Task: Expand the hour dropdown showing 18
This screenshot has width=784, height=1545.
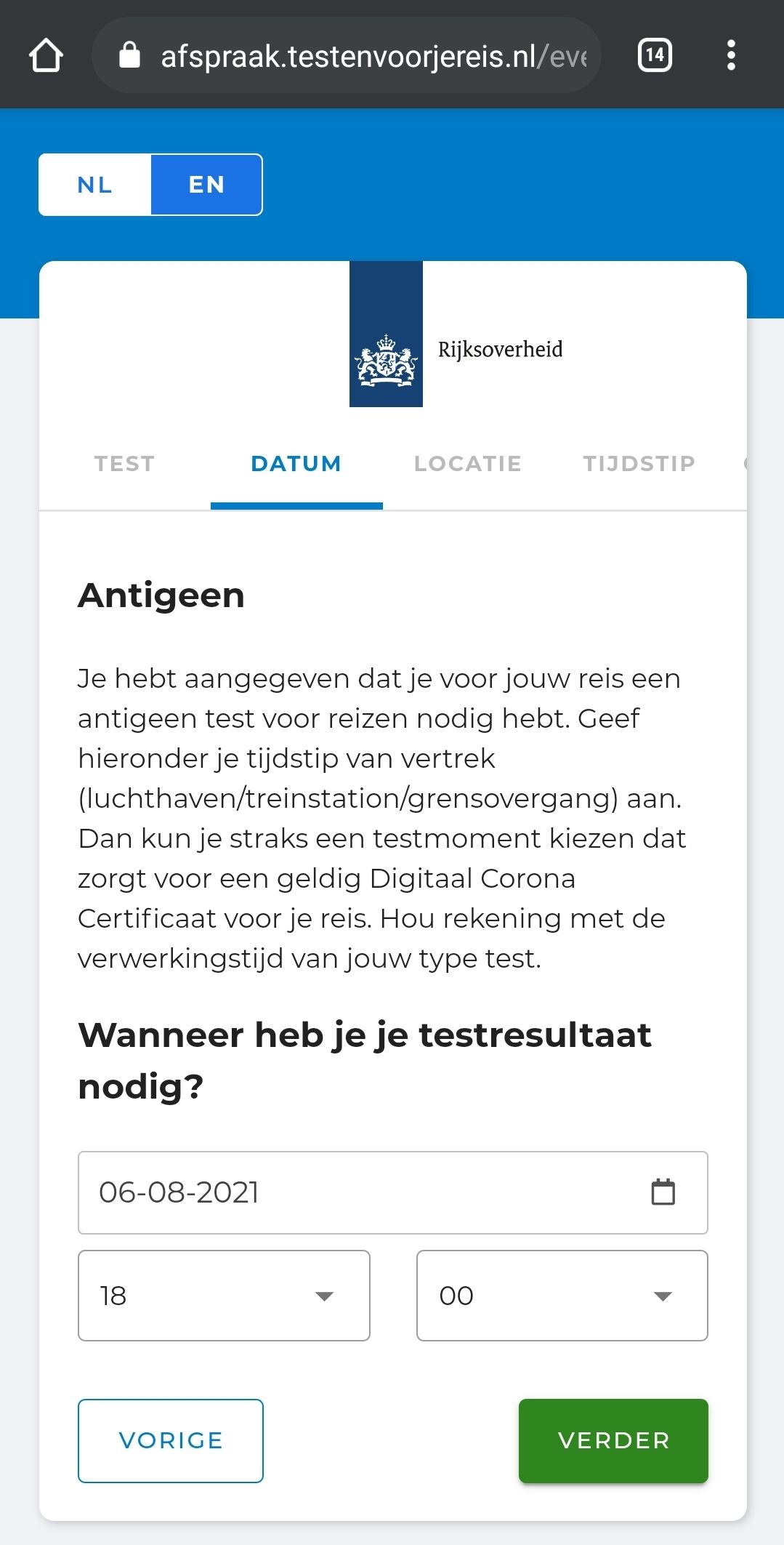Action: (224, 1296)
